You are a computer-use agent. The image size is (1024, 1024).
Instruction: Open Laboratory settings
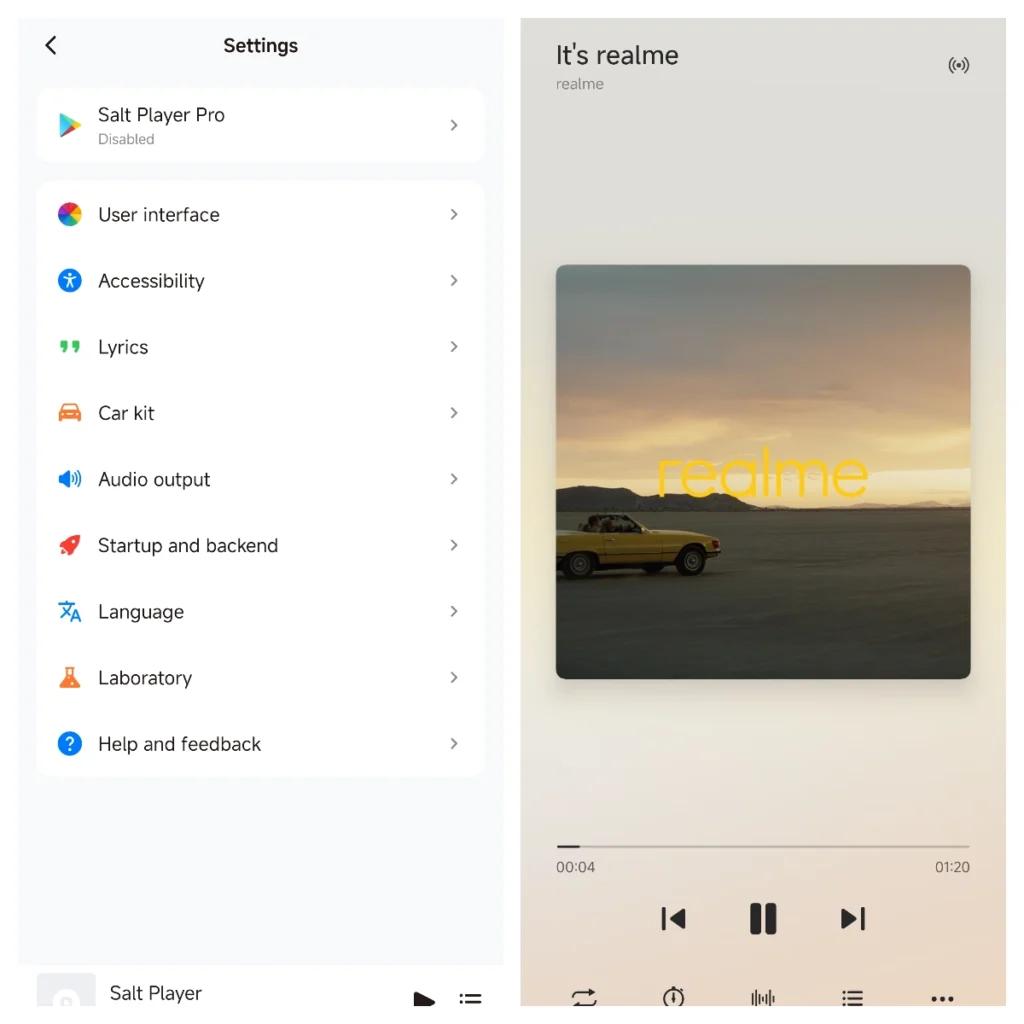pos(260,677)
